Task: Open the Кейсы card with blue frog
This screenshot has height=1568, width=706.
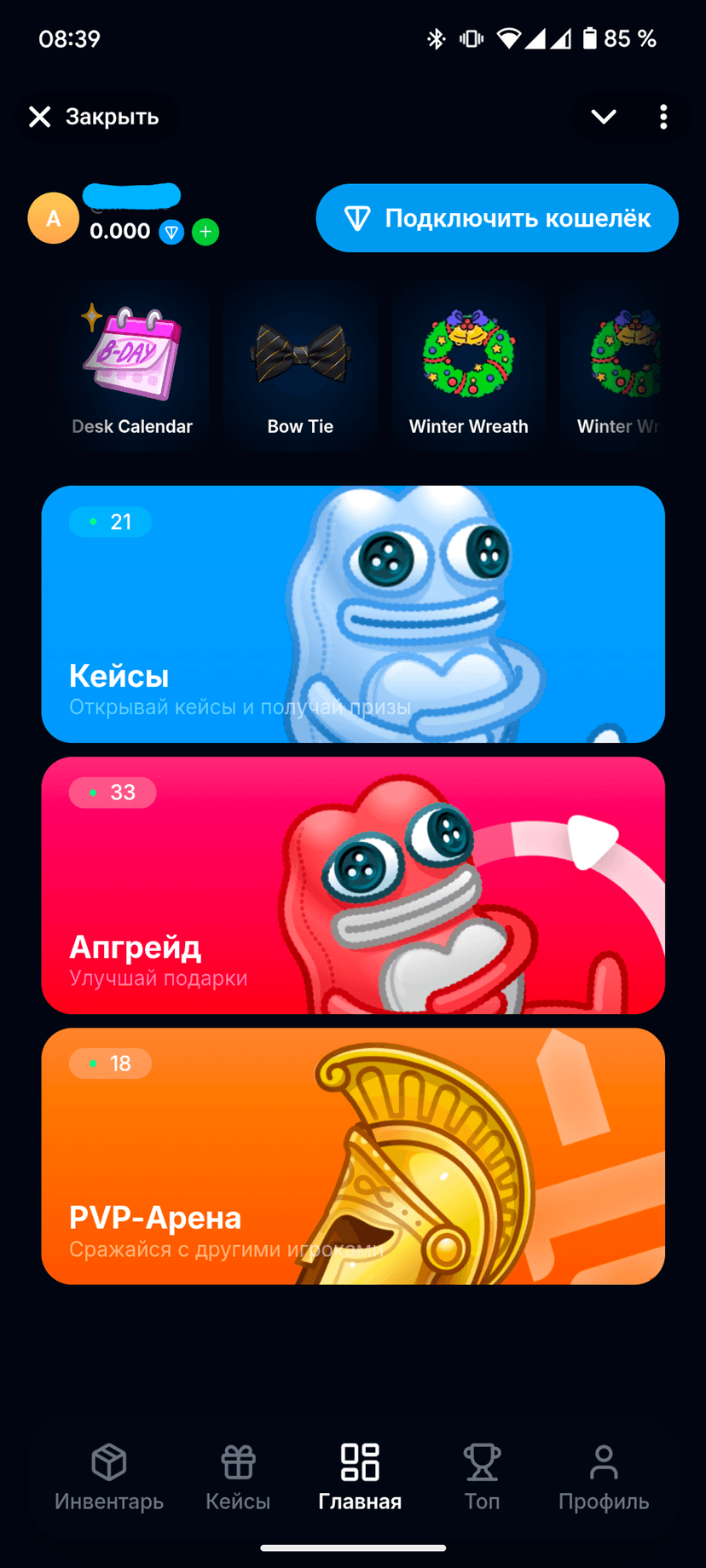Action: [353, 614]
